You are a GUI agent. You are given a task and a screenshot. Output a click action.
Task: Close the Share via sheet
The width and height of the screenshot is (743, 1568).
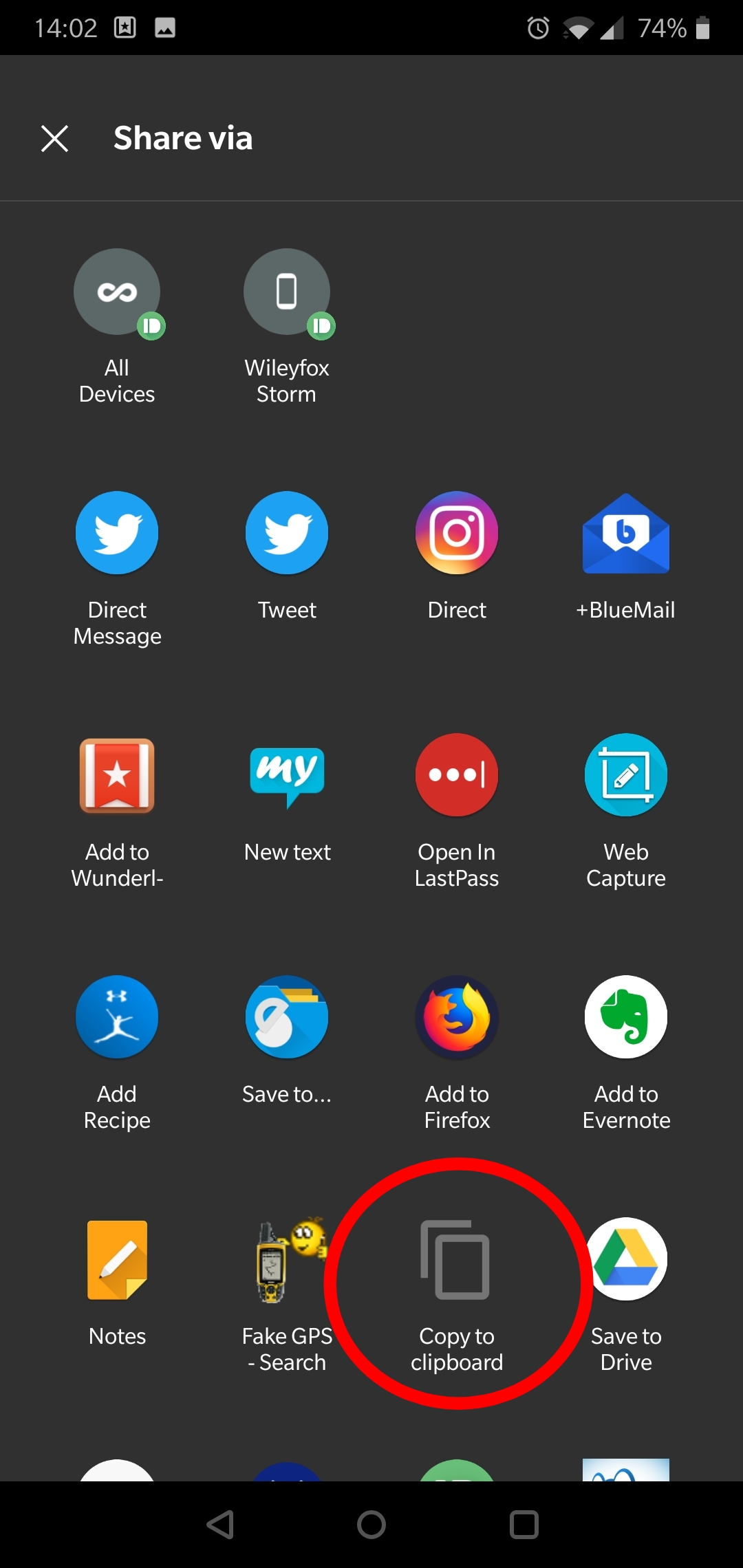pyautogui.click(x=54, y=138)
